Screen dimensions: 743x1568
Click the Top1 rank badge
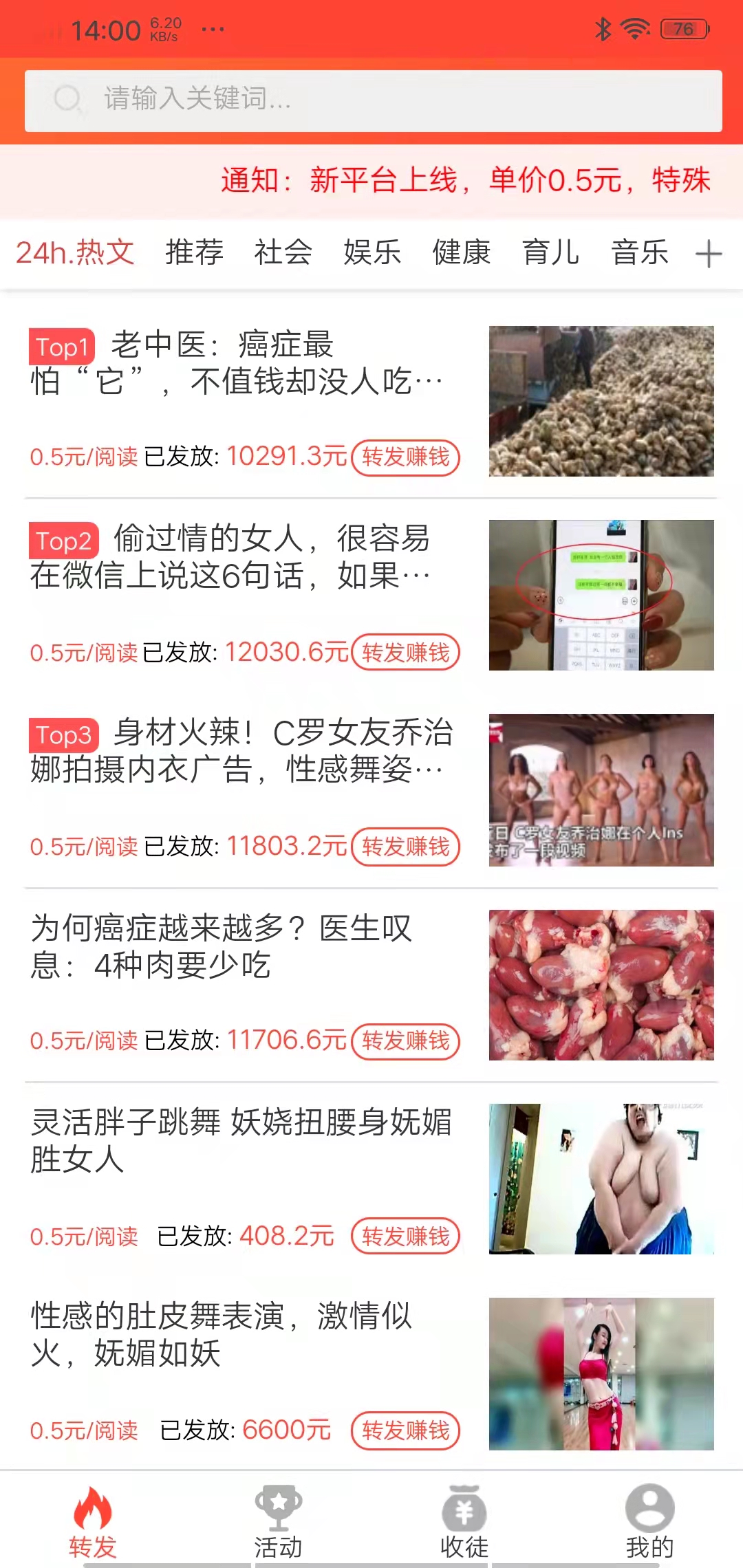click(61, 347)
